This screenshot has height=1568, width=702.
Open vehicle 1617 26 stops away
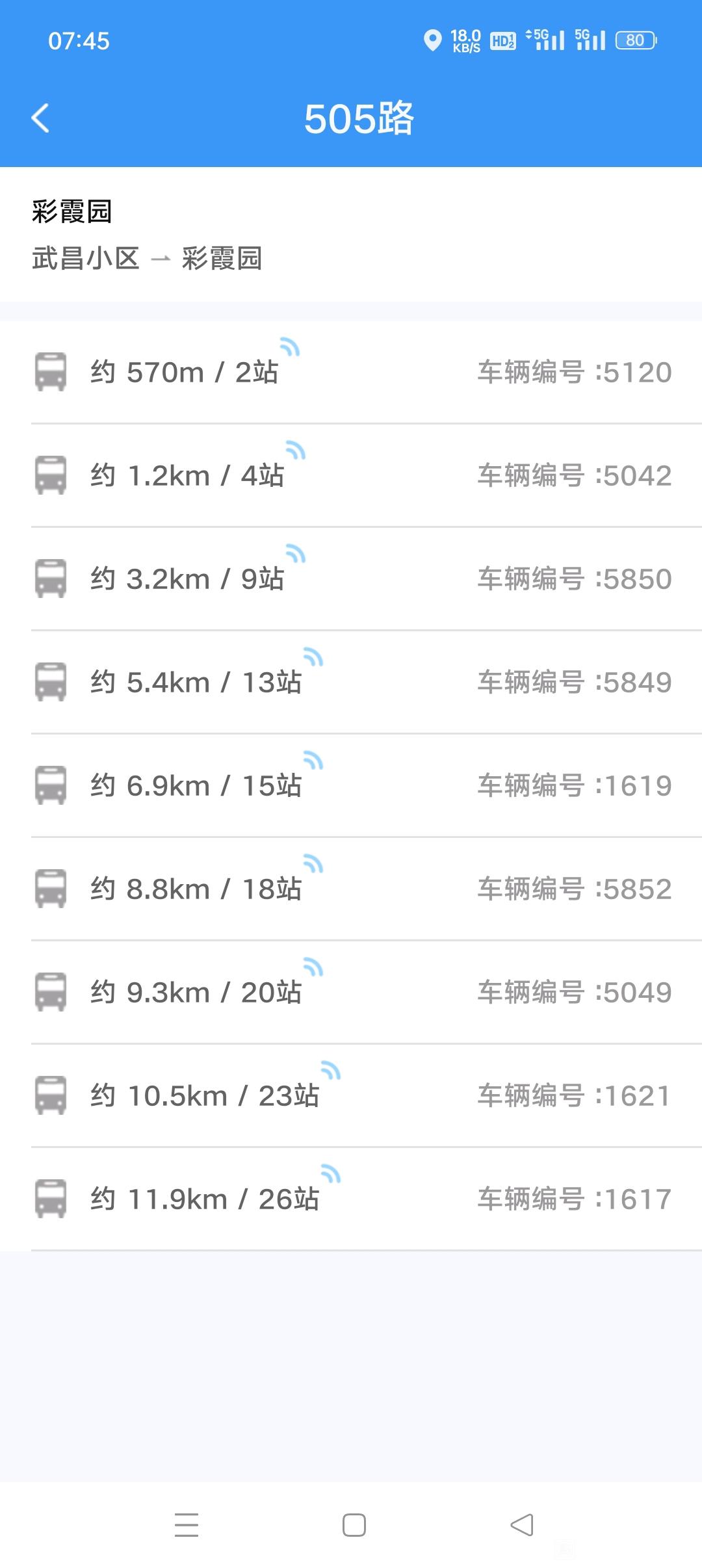pyautogui.click(x=351, y=1199)
